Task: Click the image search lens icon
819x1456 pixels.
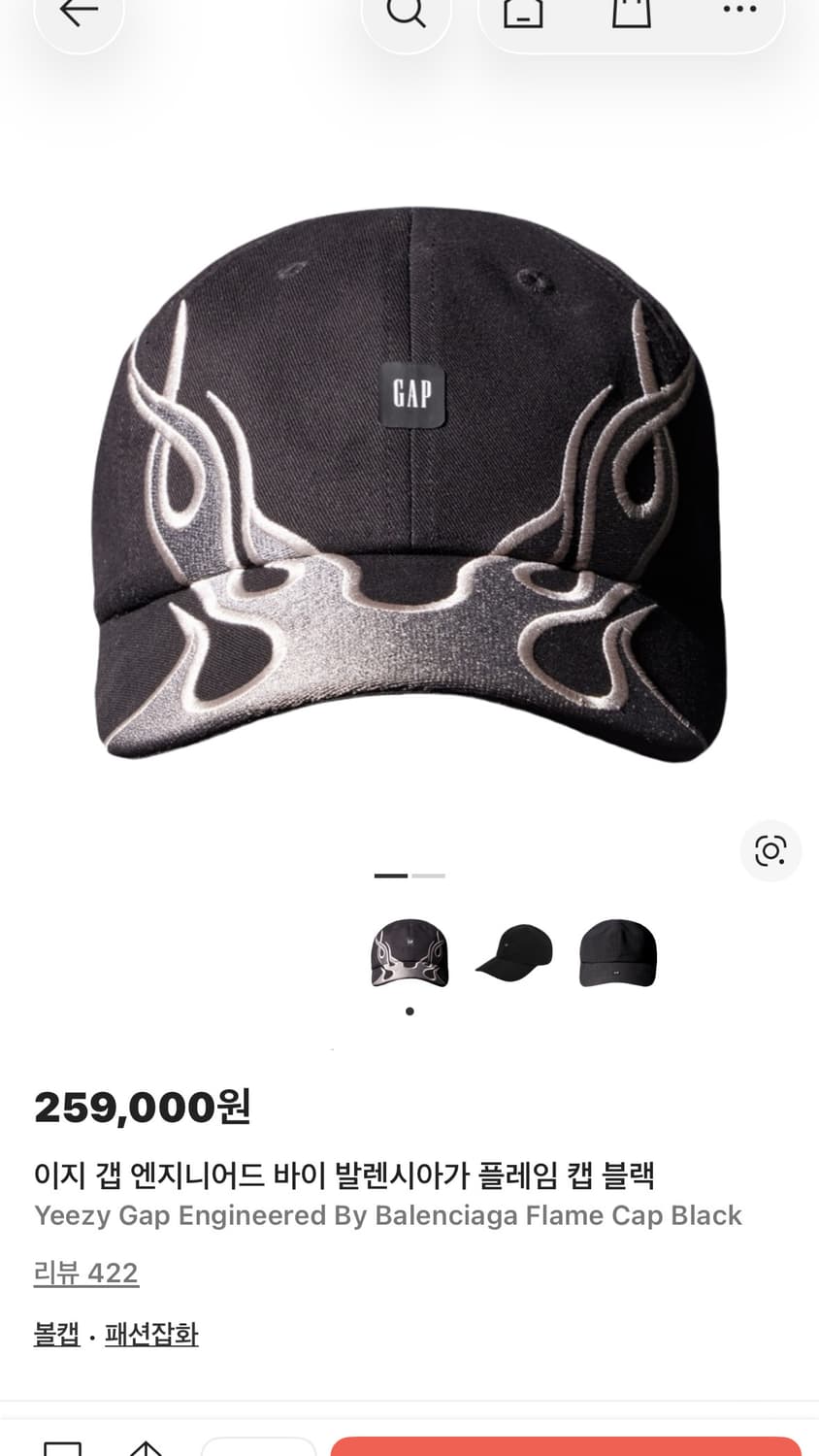Action: click(770, 850)
